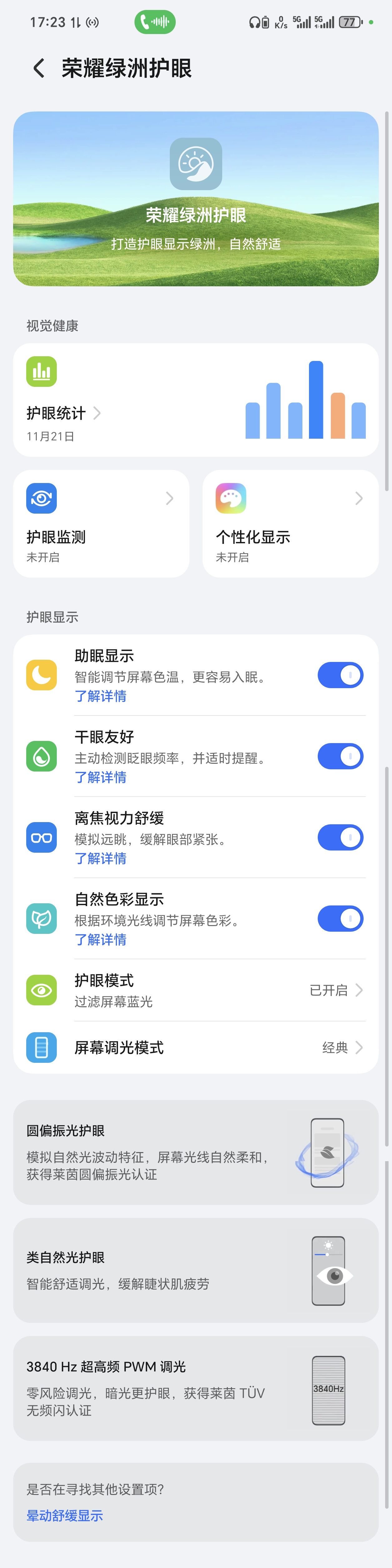Open 了解详情 link under 自然色彩显示
The height and width of the screenshot is (1568, 392).
100,940
